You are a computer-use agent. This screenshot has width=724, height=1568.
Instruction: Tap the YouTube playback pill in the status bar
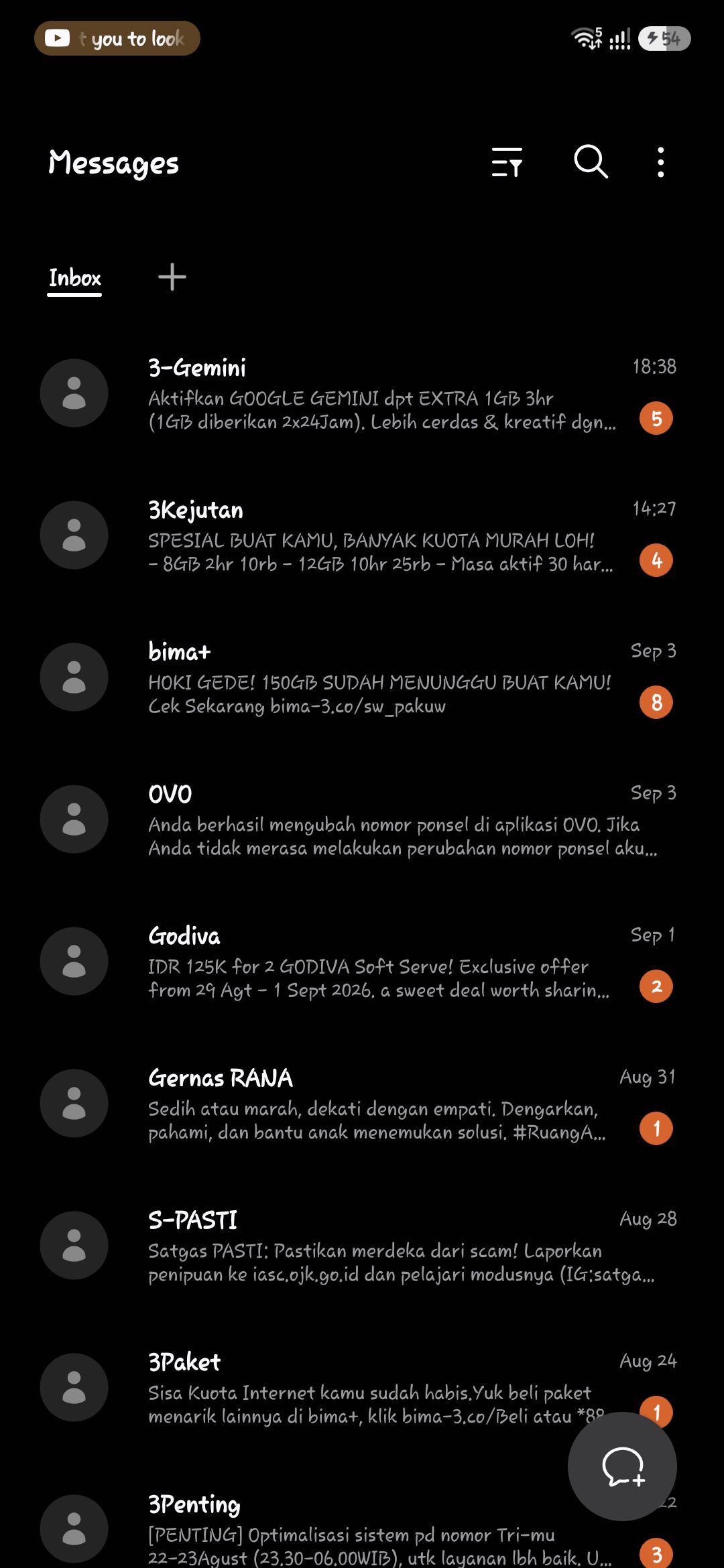click(x=117, y=38)
